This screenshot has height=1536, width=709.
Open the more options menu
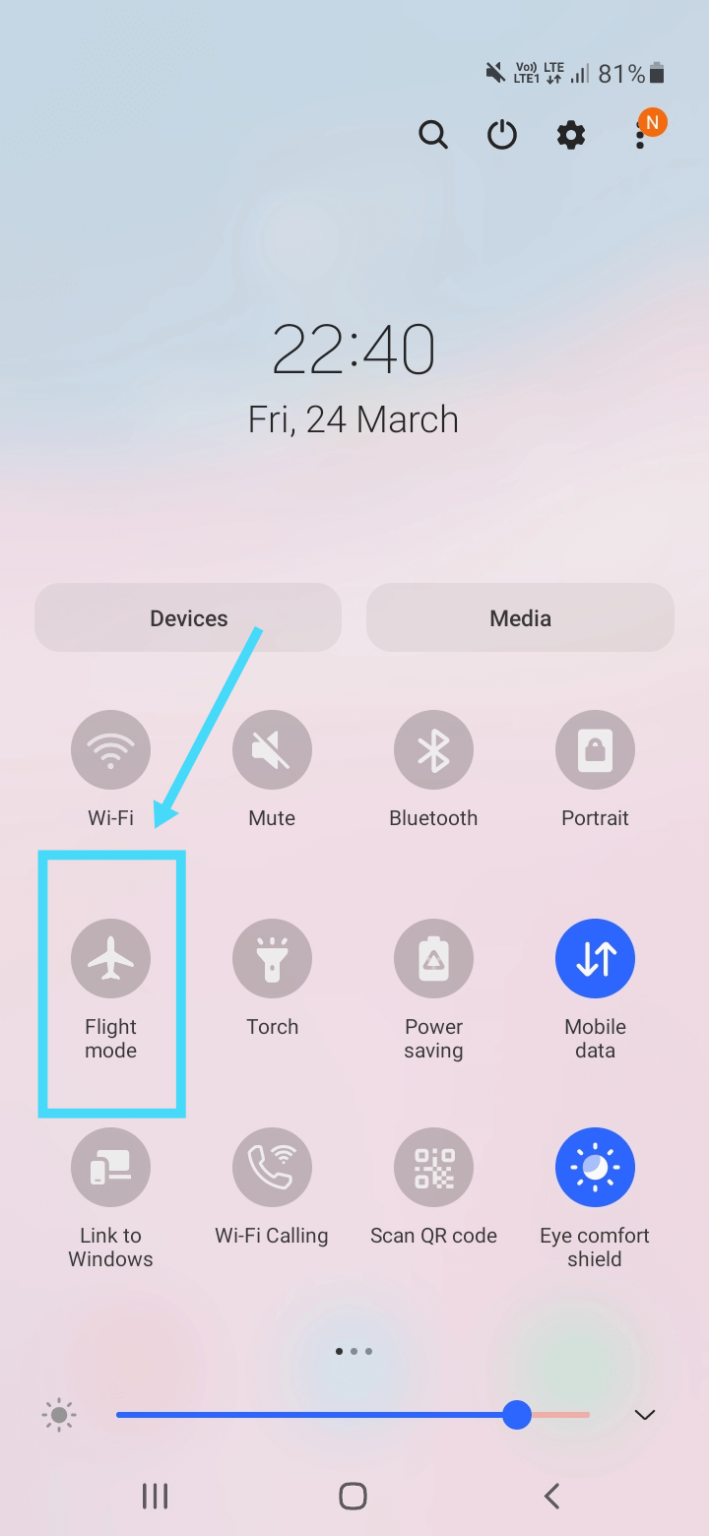tap(640, 134)
